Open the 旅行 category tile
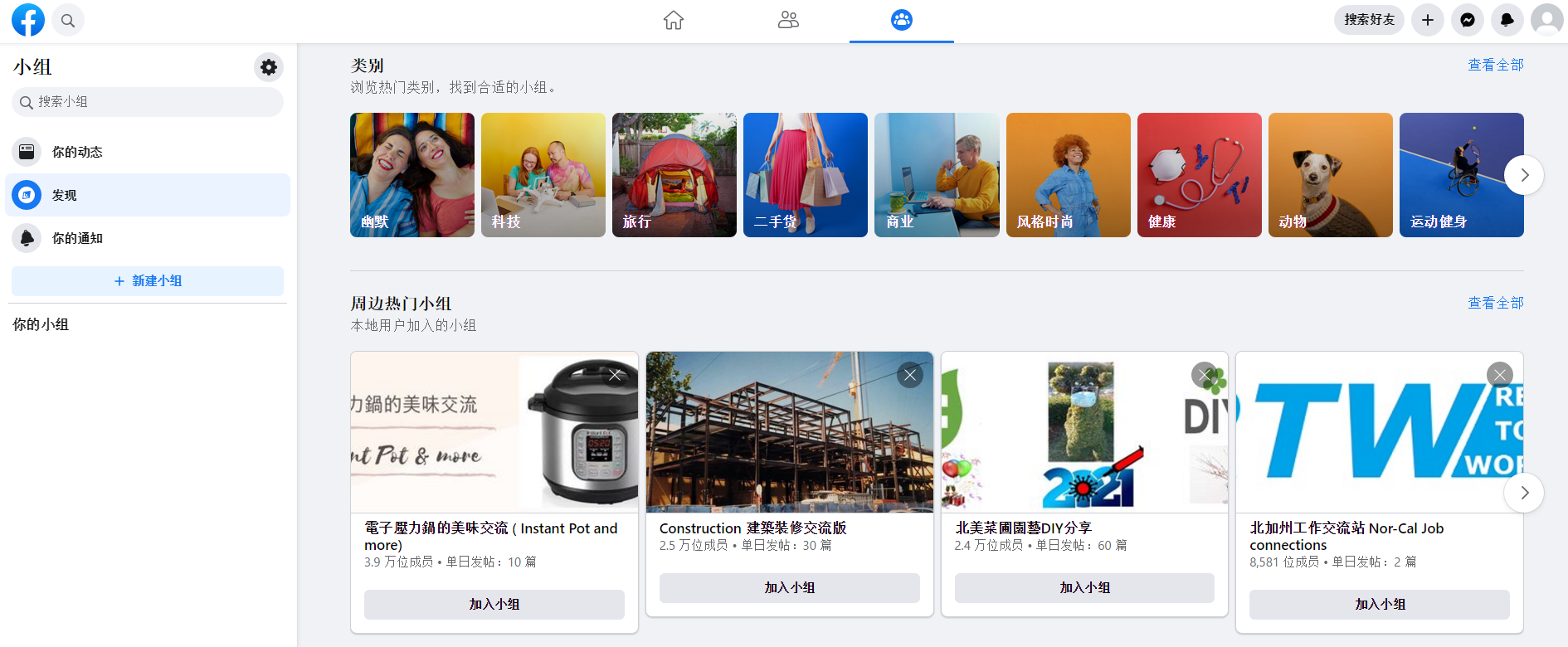 point(674,175)
